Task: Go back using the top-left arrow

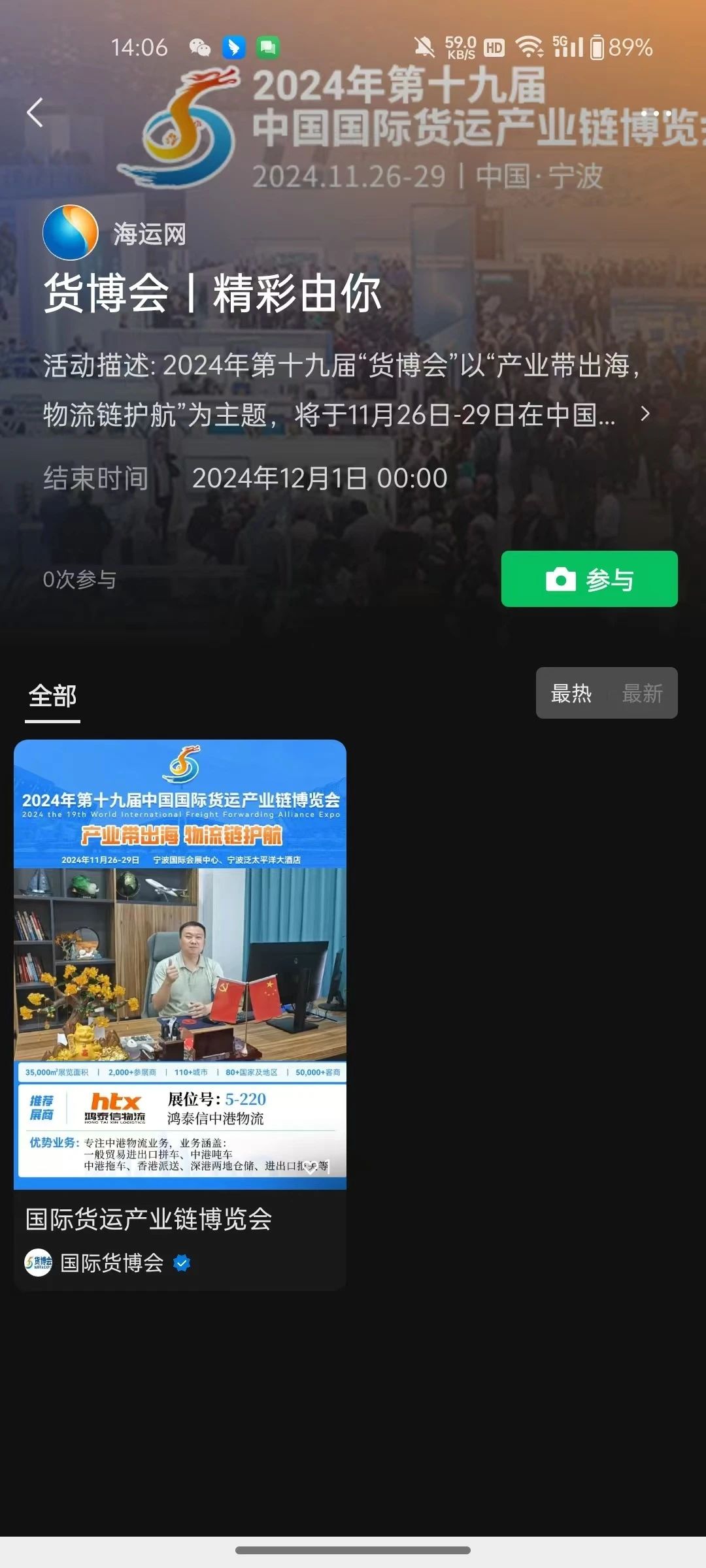Action: click(x=35, y=112)
